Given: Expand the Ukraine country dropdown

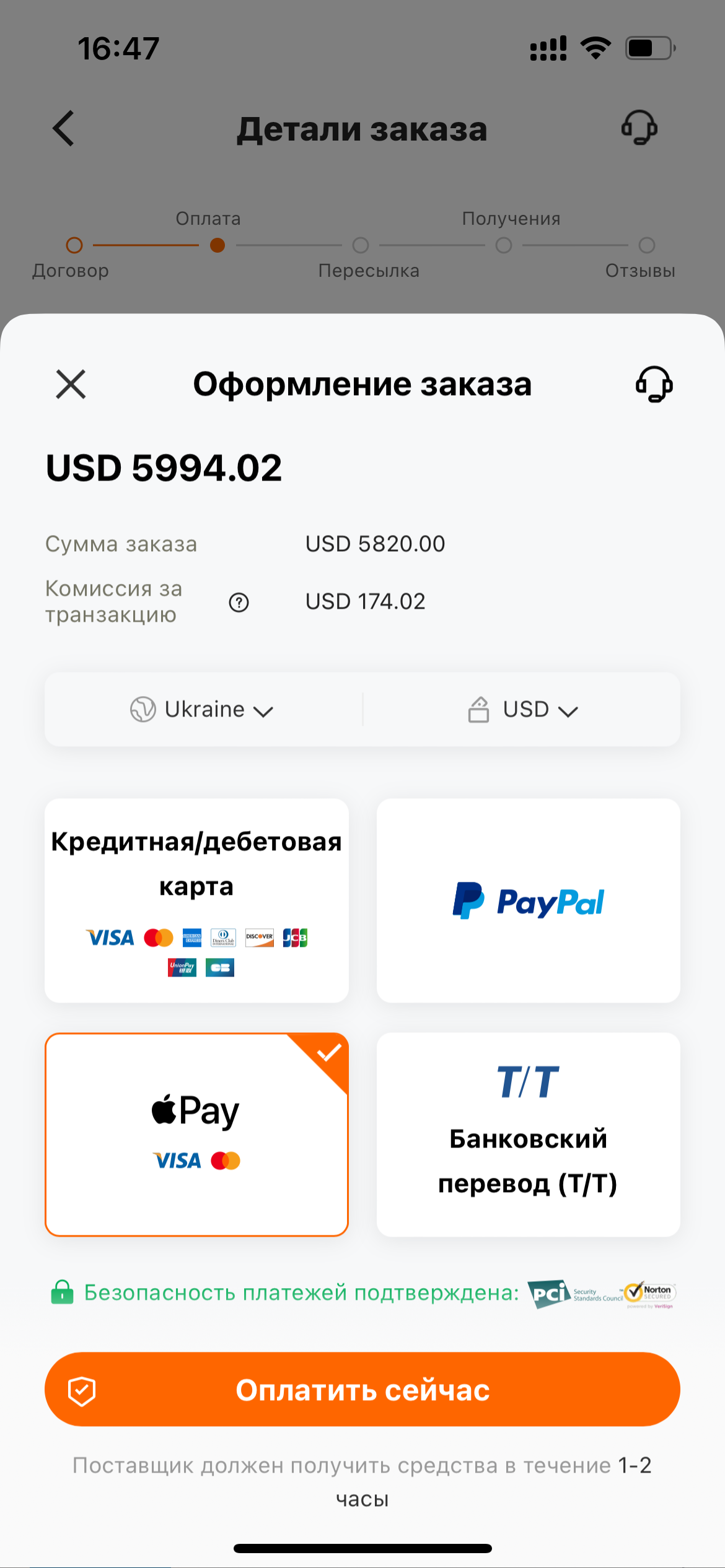Looking at the screenshot, I should 203,709.
